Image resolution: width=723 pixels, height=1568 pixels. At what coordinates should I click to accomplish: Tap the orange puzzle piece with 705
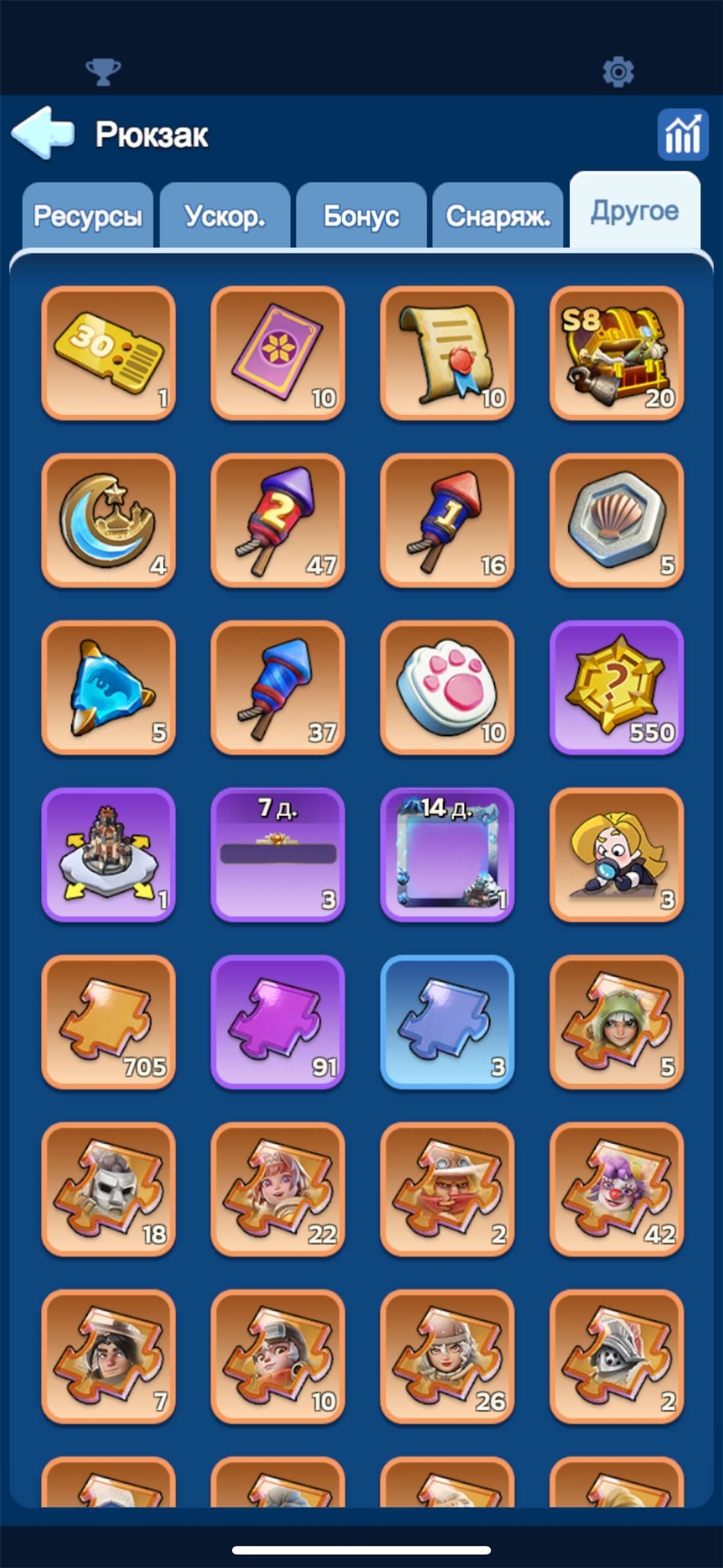coord(108,1022)
